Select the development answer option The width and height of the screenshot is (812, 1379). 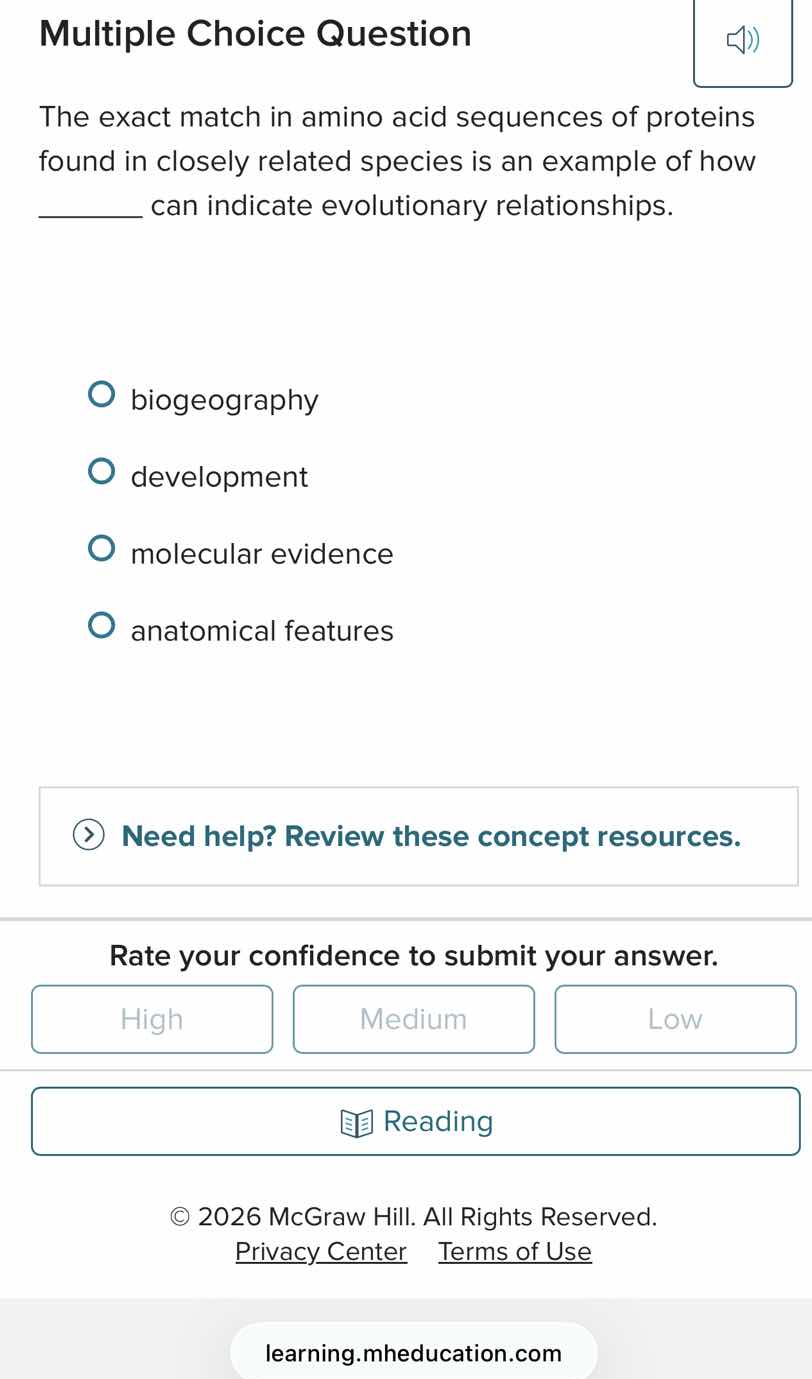click(x=101, y=470)
